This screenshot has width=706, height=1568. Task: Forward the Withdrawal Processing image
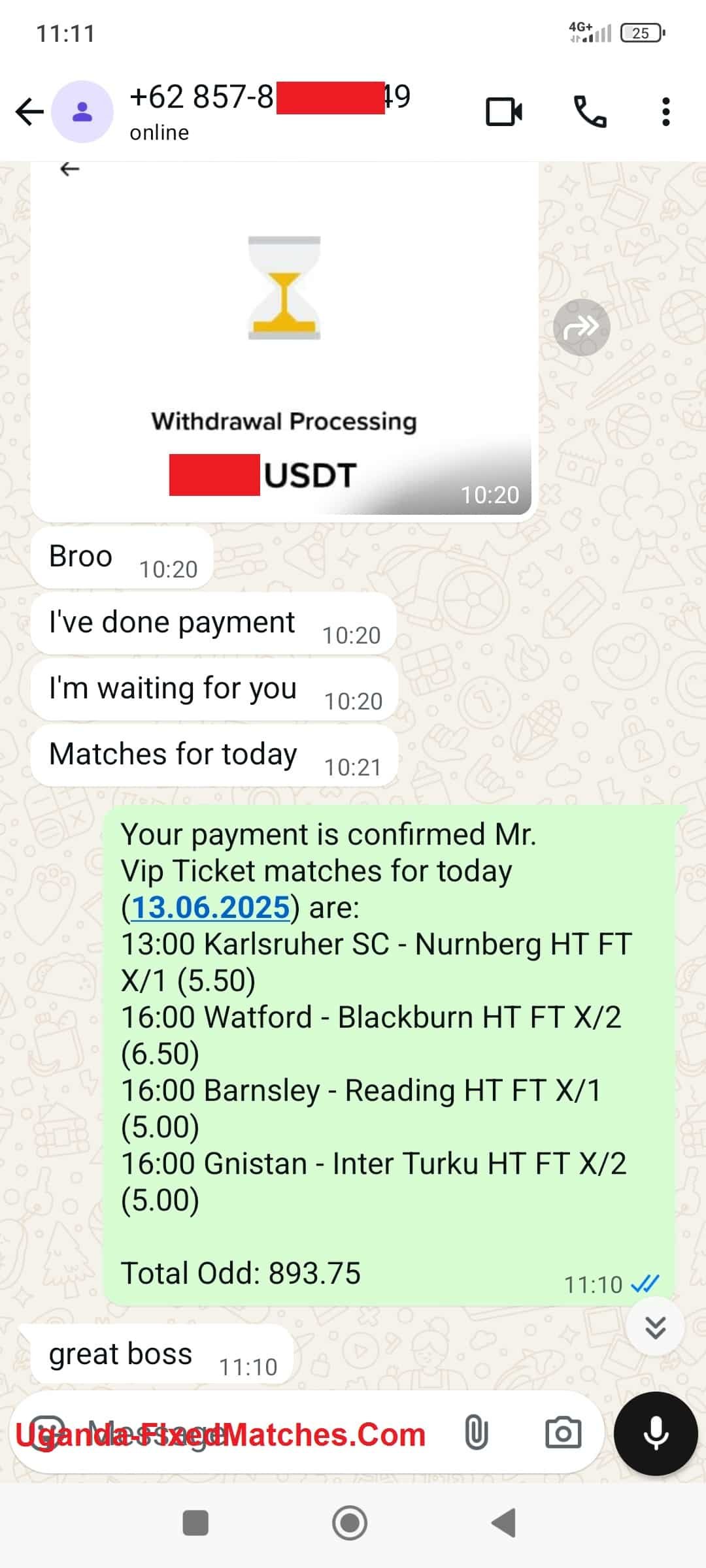pyautogui.click(x=581, y=327)
